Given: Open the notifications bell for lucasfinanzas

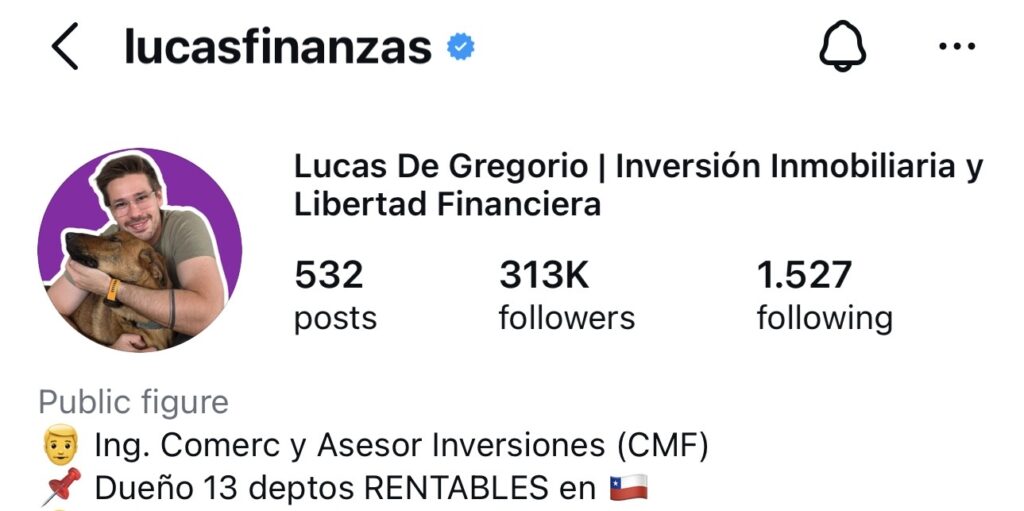Looking at the screenshot, I should click(x=843, y=46).
